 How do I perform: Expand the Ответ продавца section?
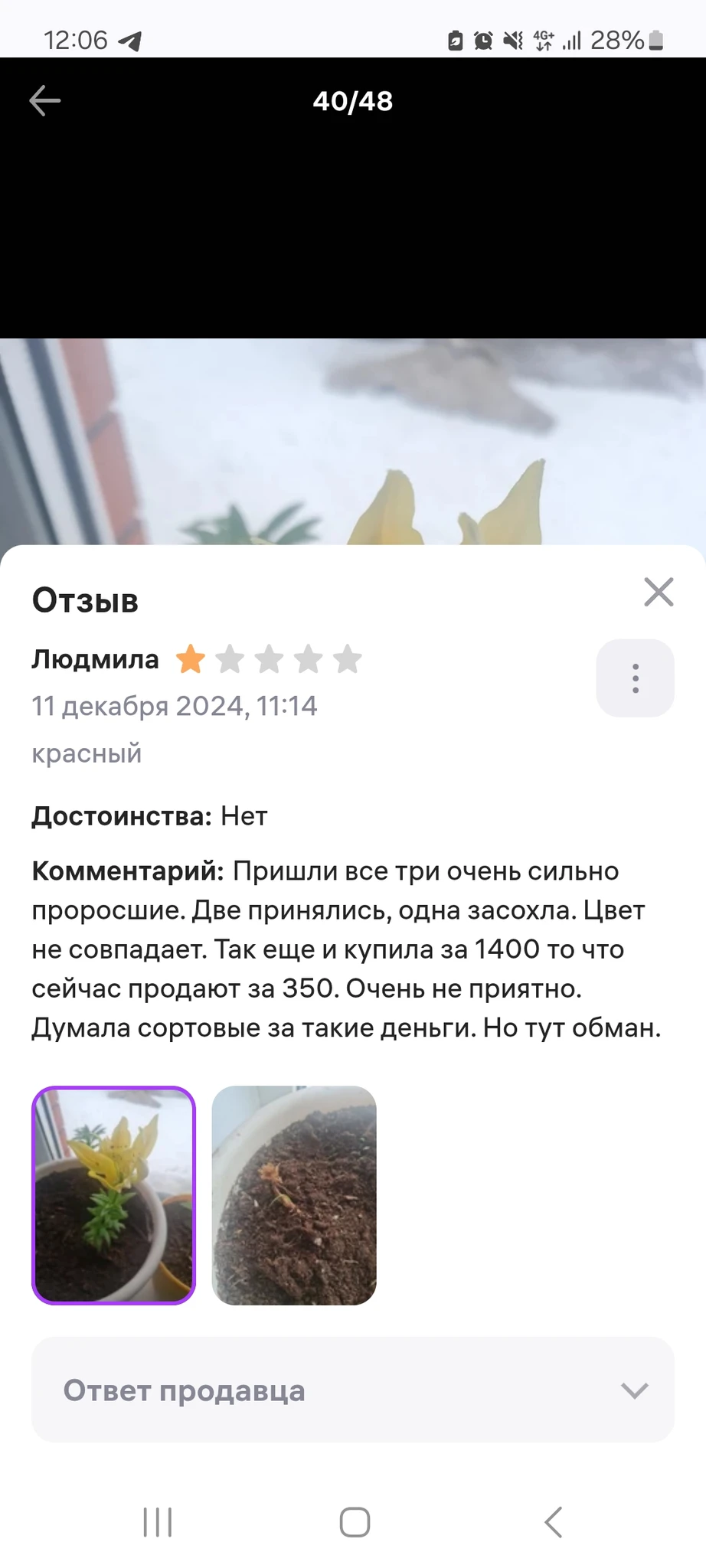coord(352,1390)
